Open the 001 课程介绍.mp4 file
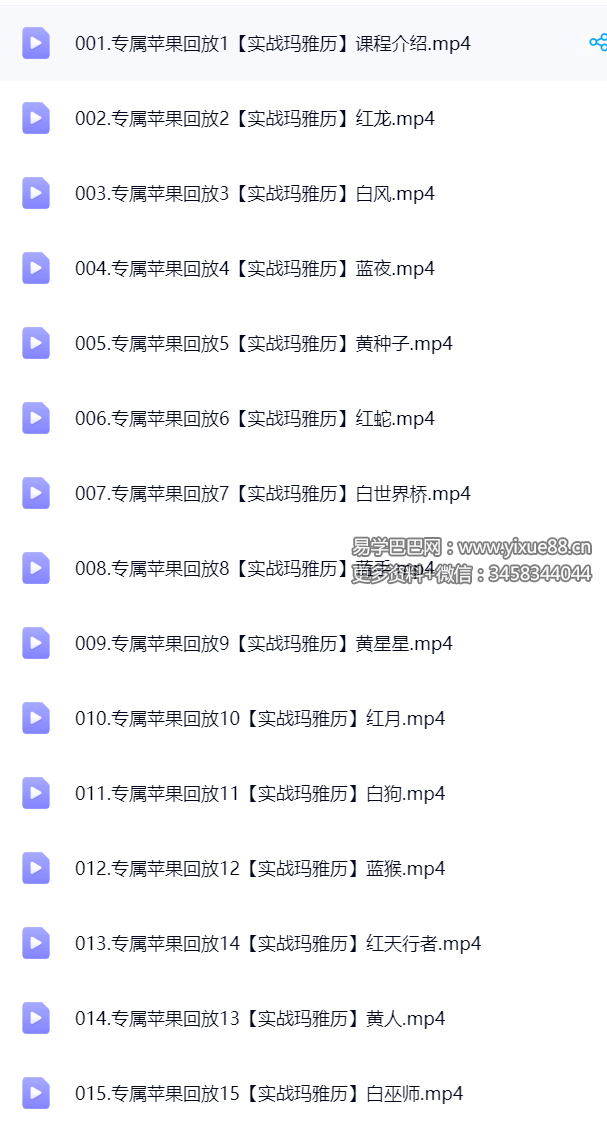Screen dimensions: 607x1121 tap(272, 44)
